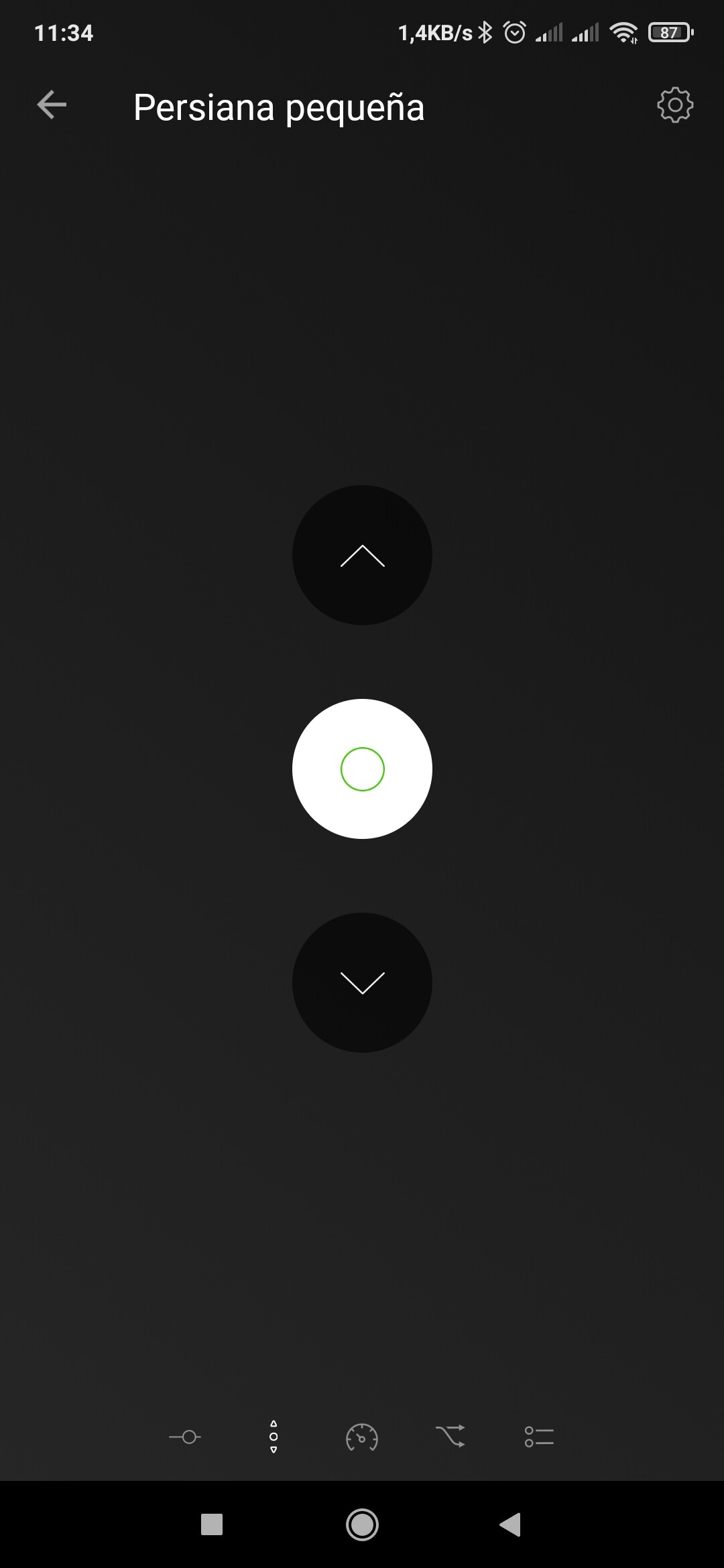Go to the Android home screen
Screen dimensions: 724x1568
coord(362,1525)
